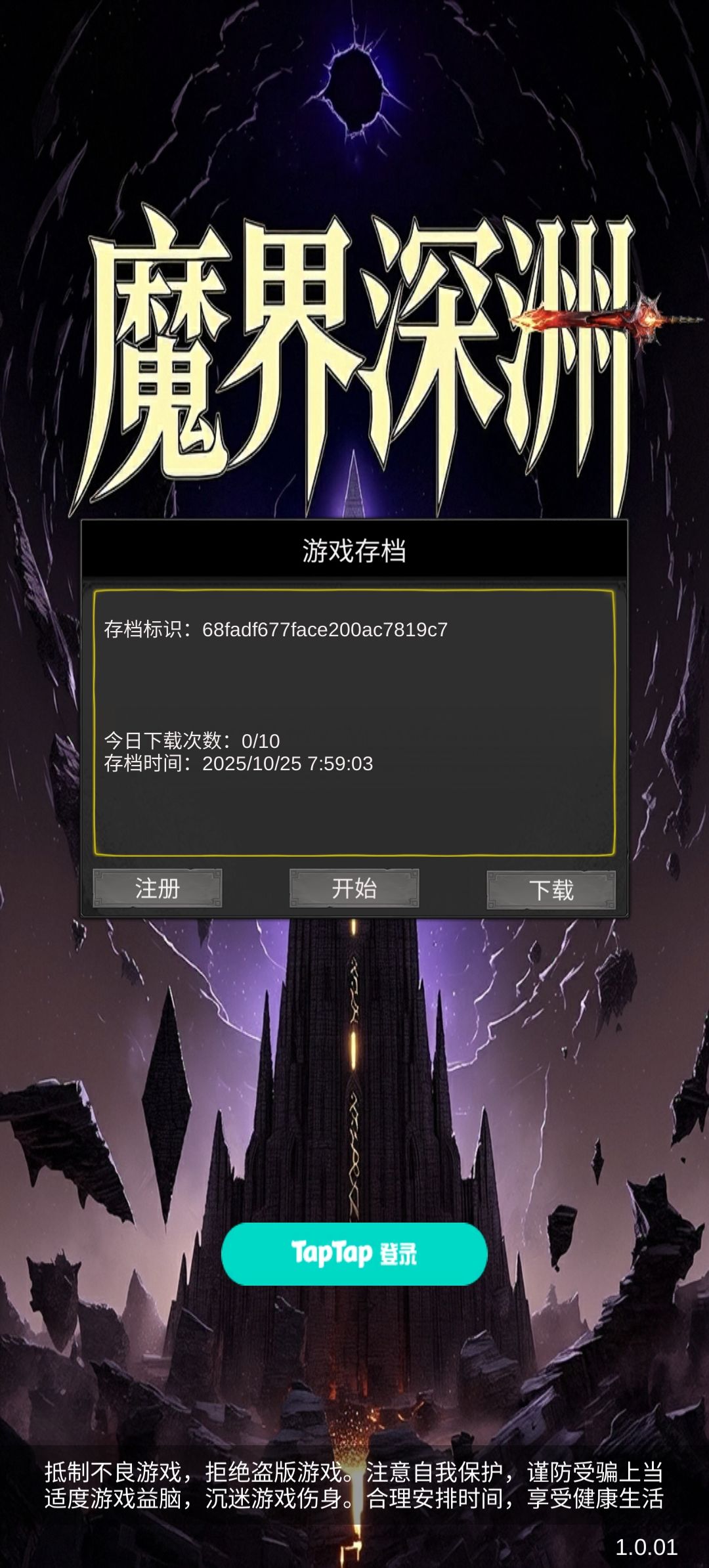Log in with TapTap 登录

pos(354,1254)
